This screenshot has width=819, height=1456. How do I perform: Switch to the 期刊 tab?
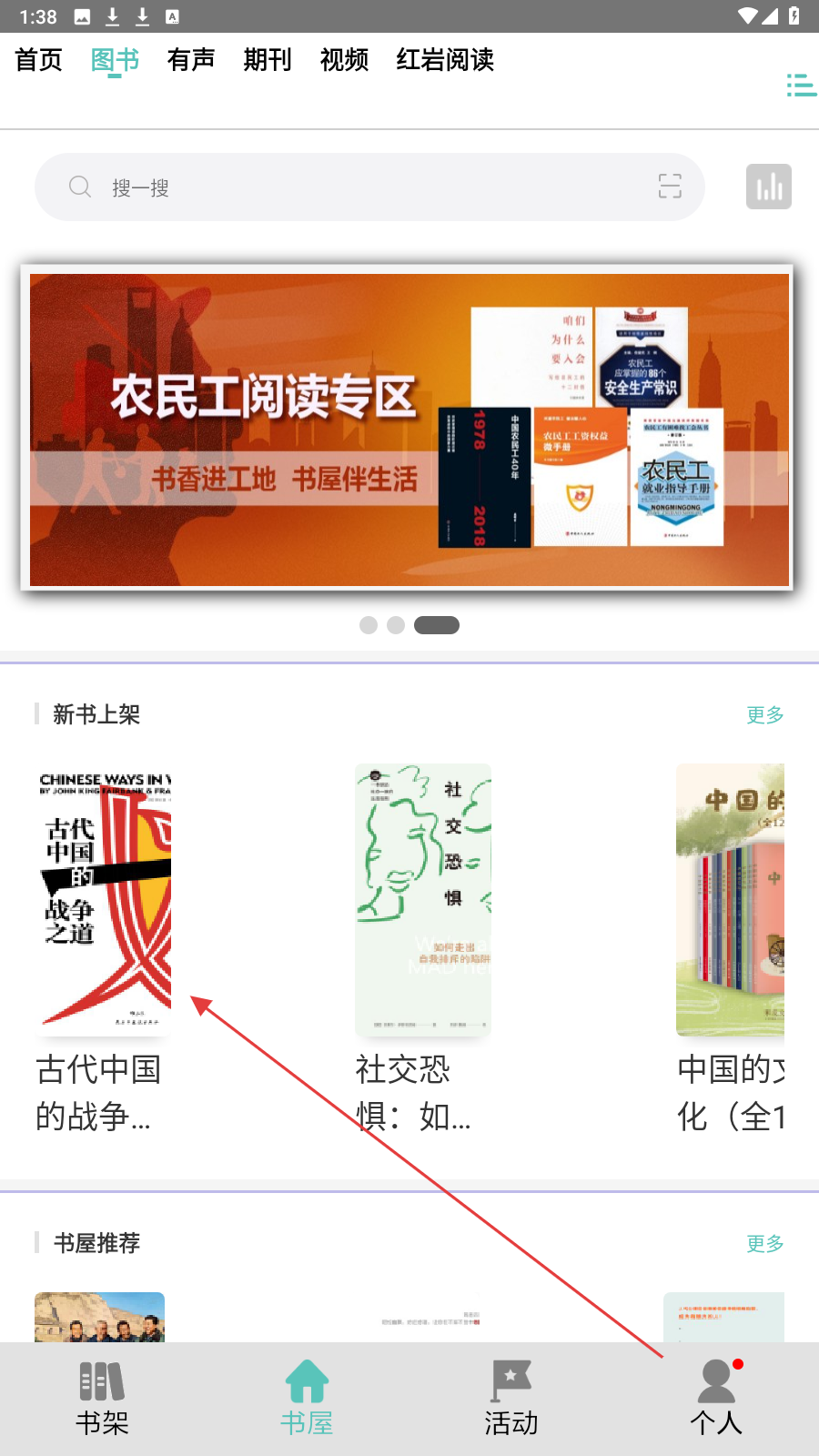268,60
